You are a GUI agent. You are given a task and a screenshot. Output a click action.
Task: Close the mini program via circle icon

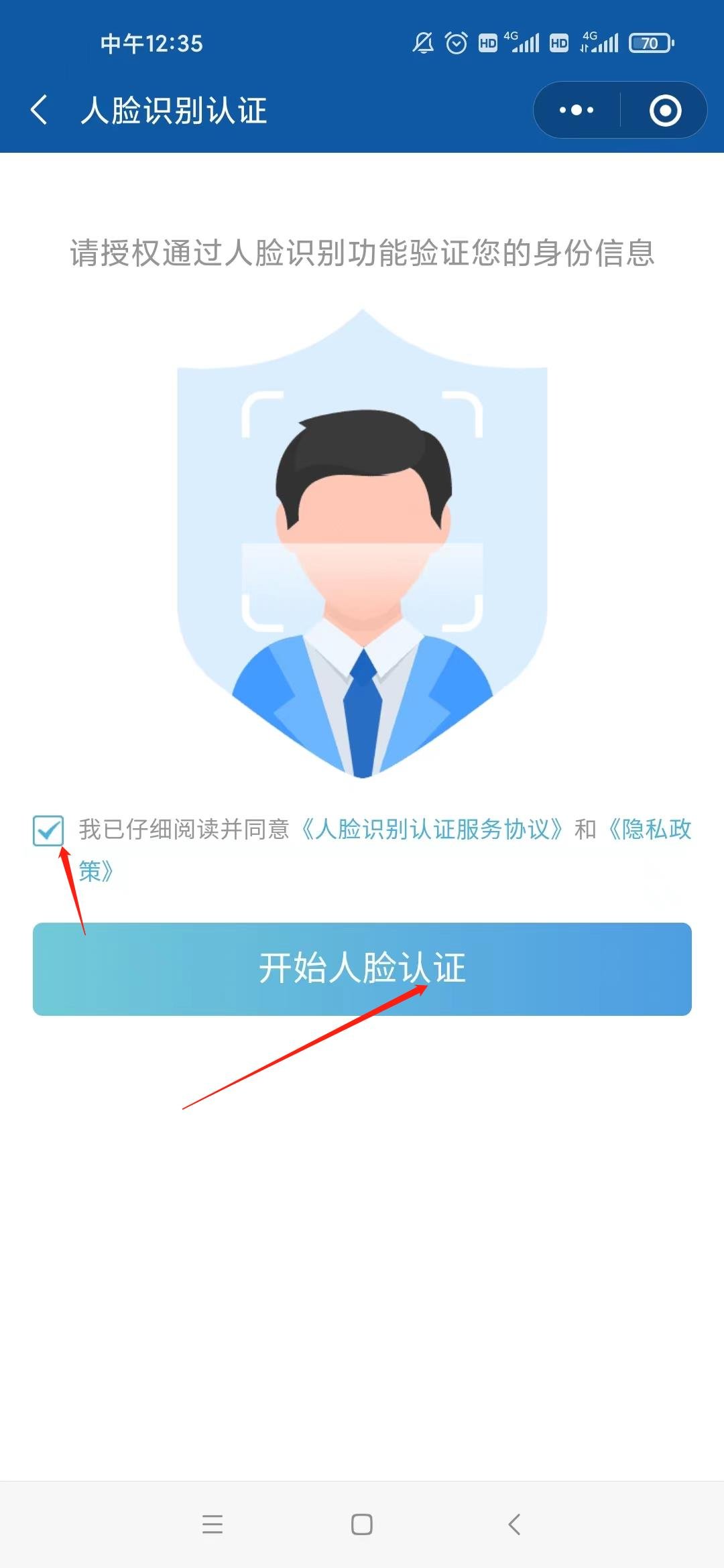click(x=665, y=111)
